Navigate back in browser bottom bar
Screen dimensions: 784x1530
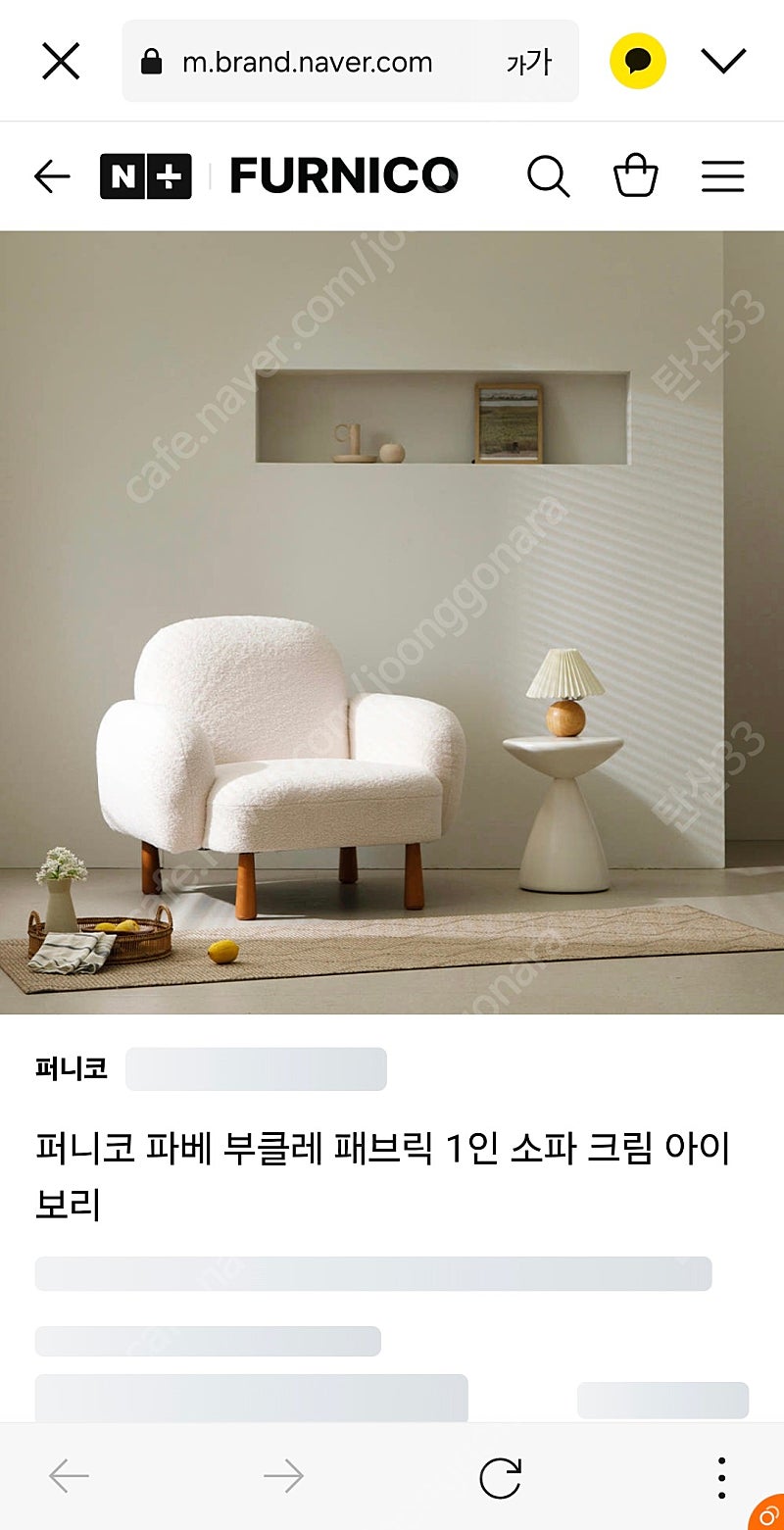(69, 1476)
